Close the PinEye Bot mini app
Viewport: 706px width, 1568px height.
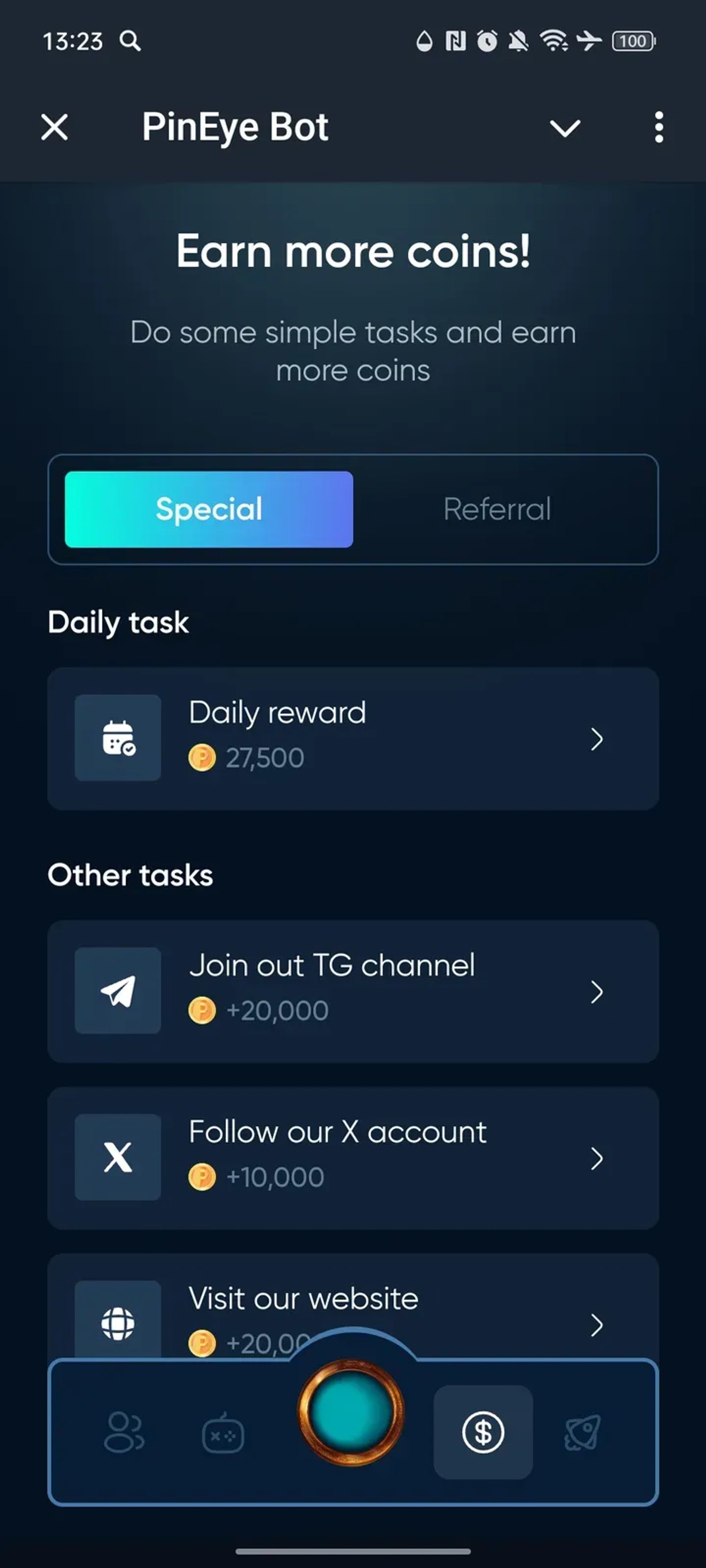(54, 128)
